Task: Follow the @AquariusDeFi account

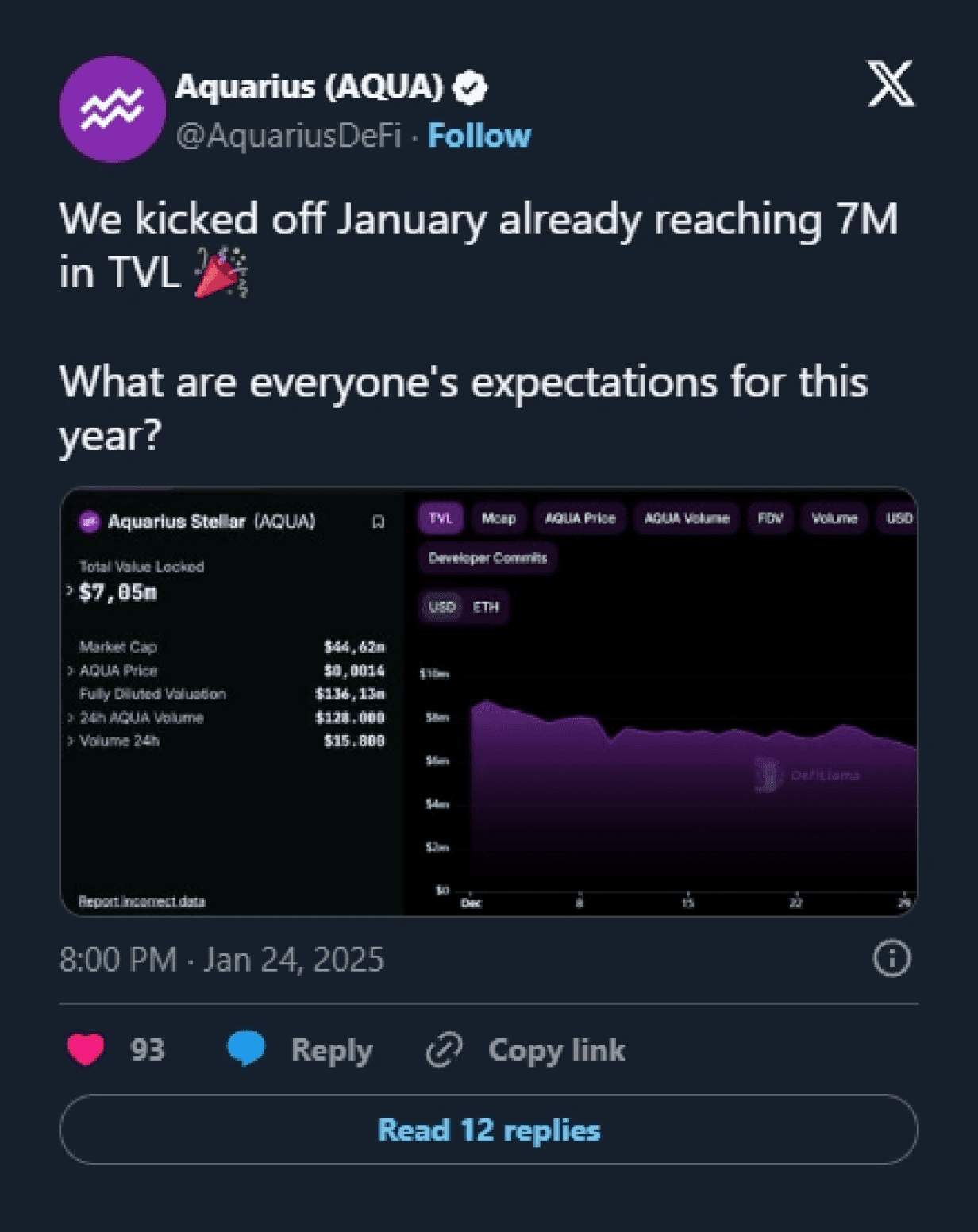Action: click(479, 136)
